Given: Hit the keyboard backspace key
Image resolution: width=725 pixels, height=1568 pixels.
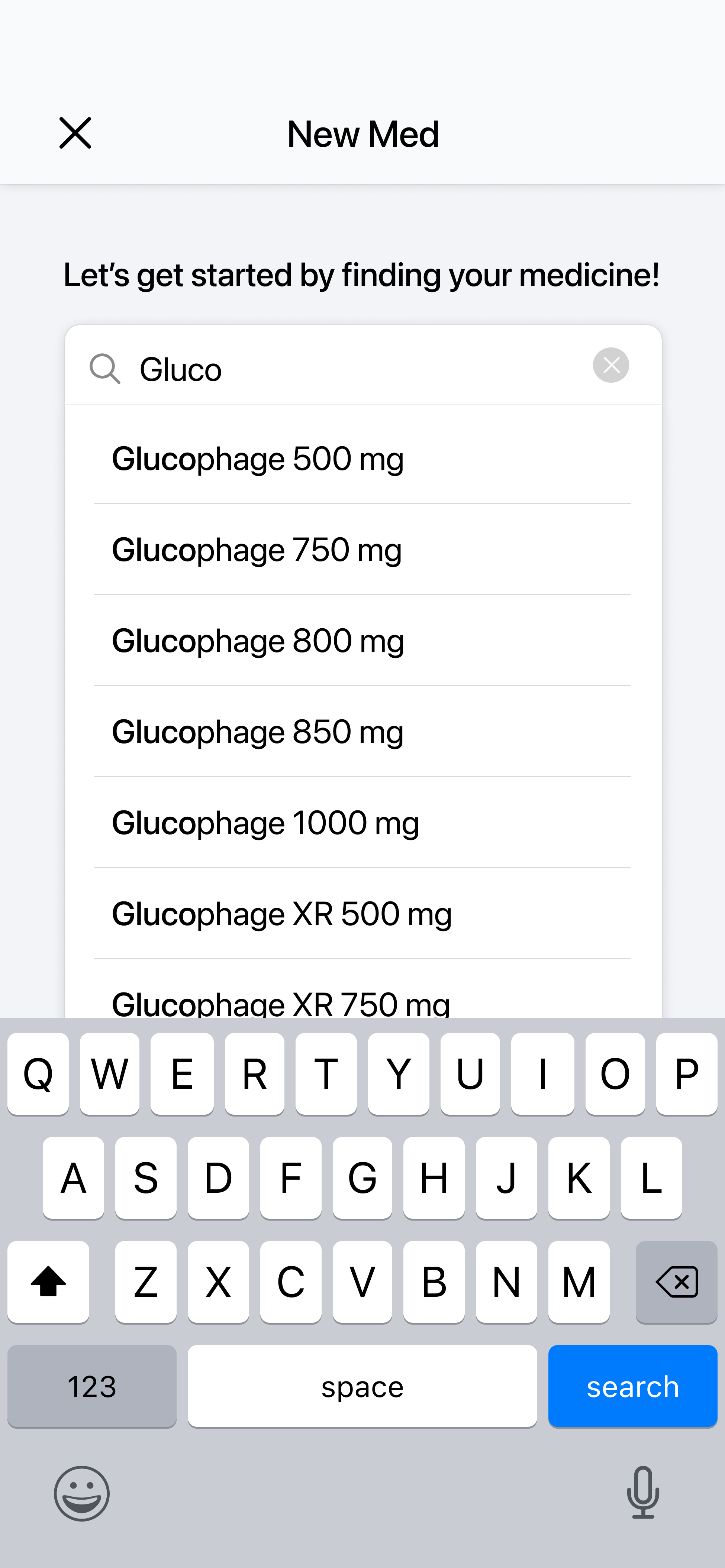Looking at the screenshot, I should pyautogui.click(x=676, y=1282).
